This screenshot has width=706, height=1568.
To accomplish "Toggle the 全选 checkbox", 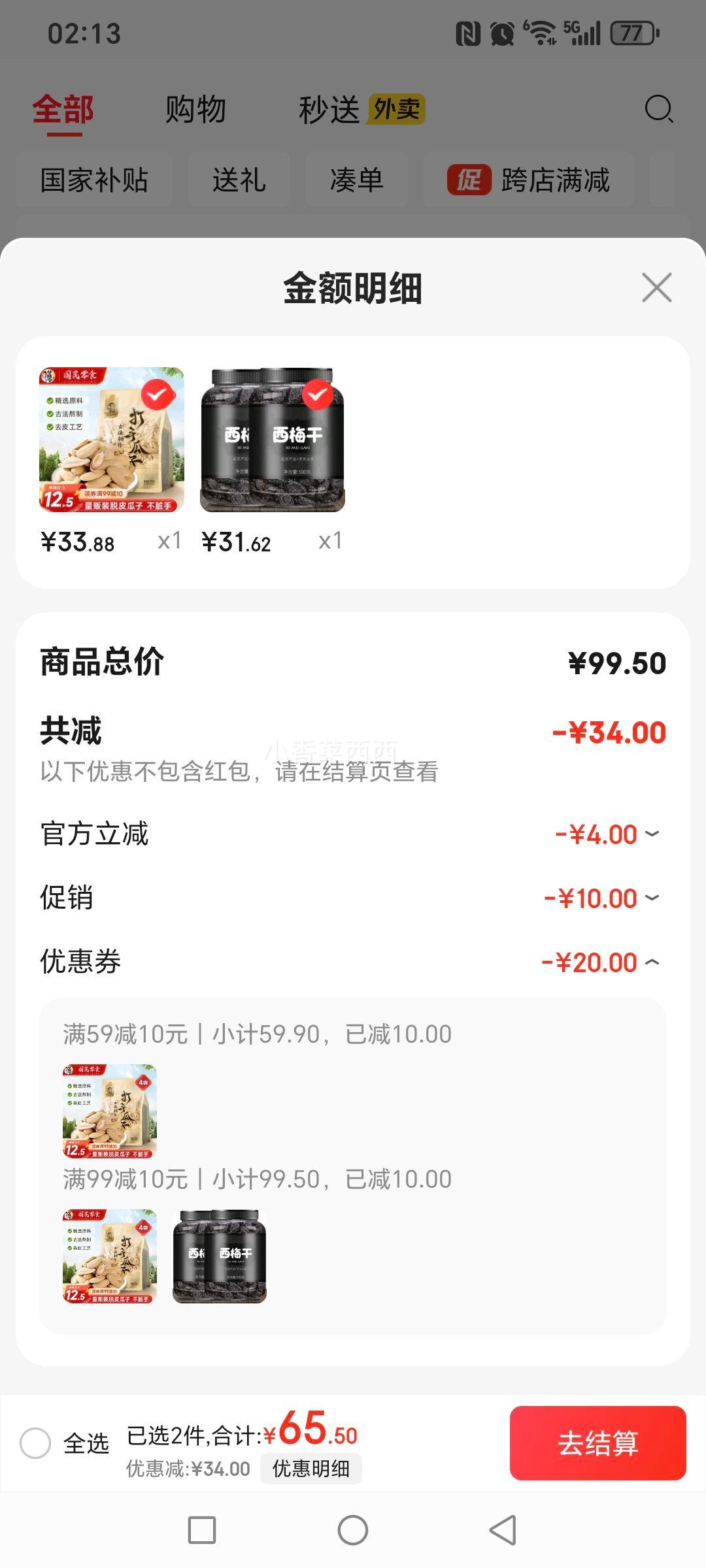I will pos(35,1443).
